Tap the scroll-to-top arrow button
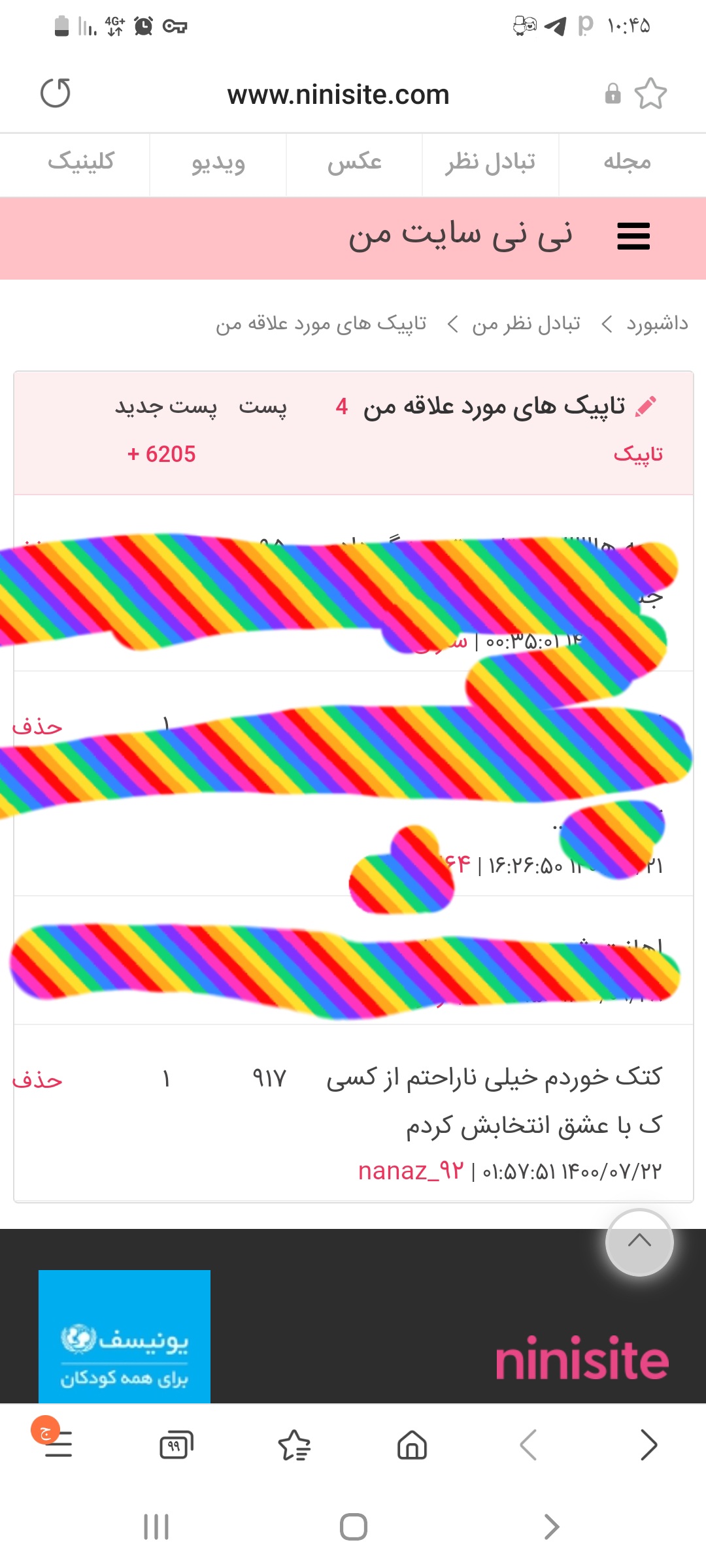The height and width of the screenshot is (1568, 706). (639, 1242)
